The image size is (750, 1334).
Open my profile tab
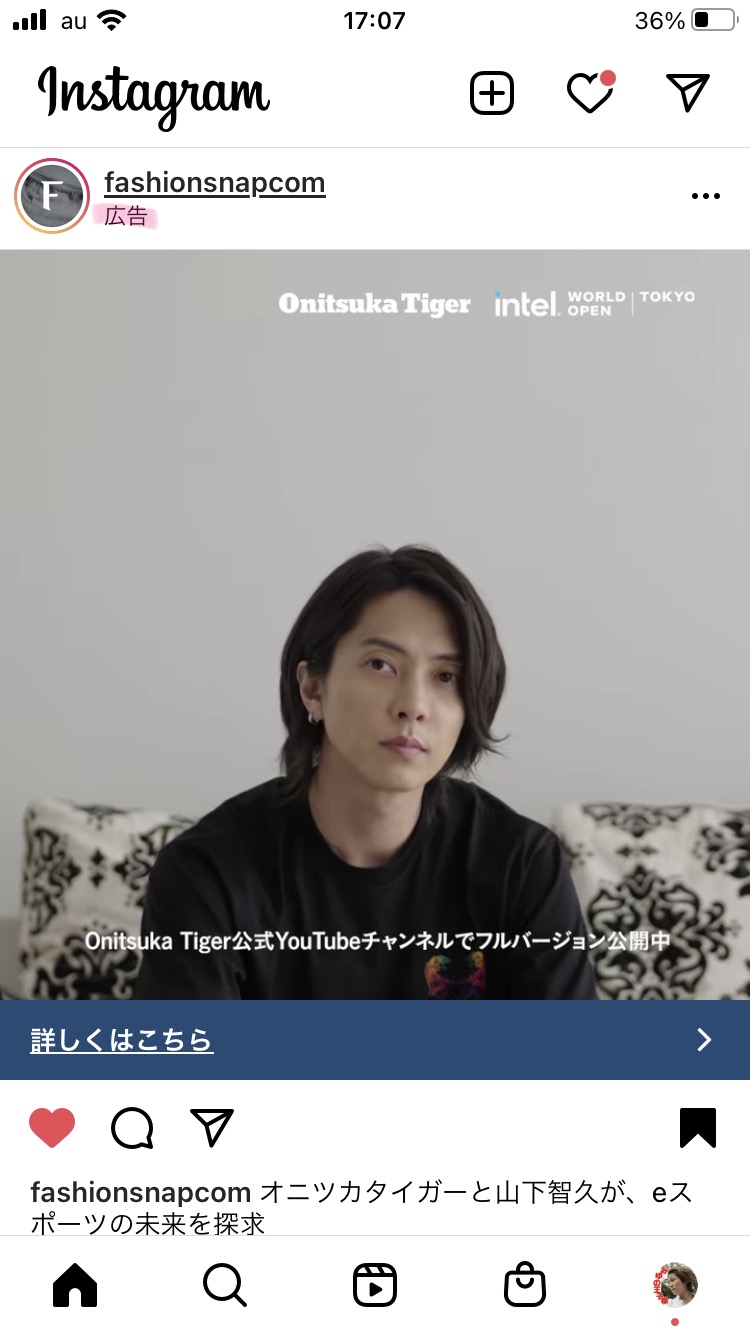click(675, 1285)
